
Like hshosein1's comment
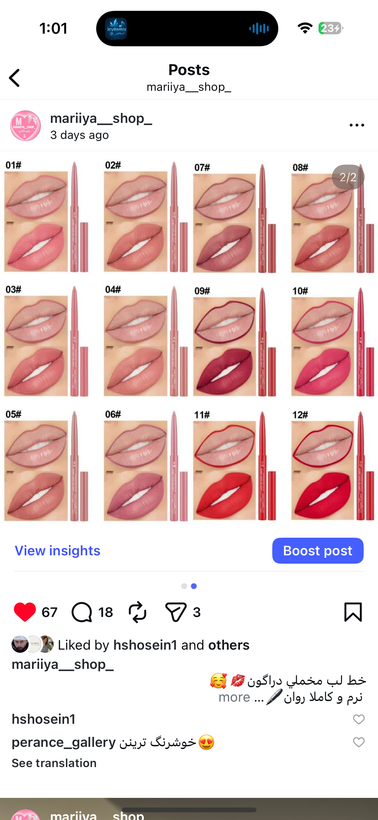(x=359, y=720)
